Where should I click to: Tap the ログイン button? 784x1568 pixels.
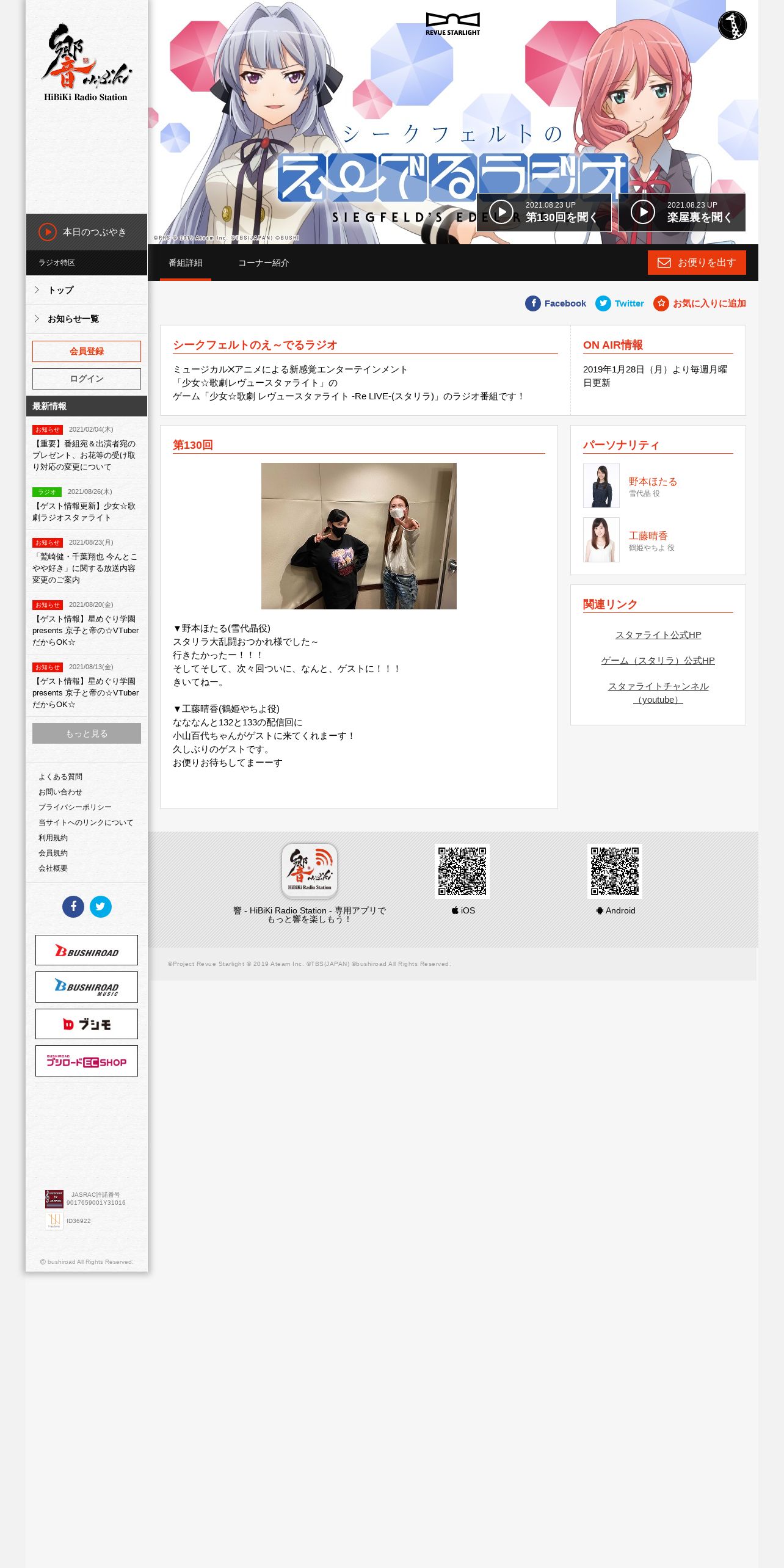[87, 379]
